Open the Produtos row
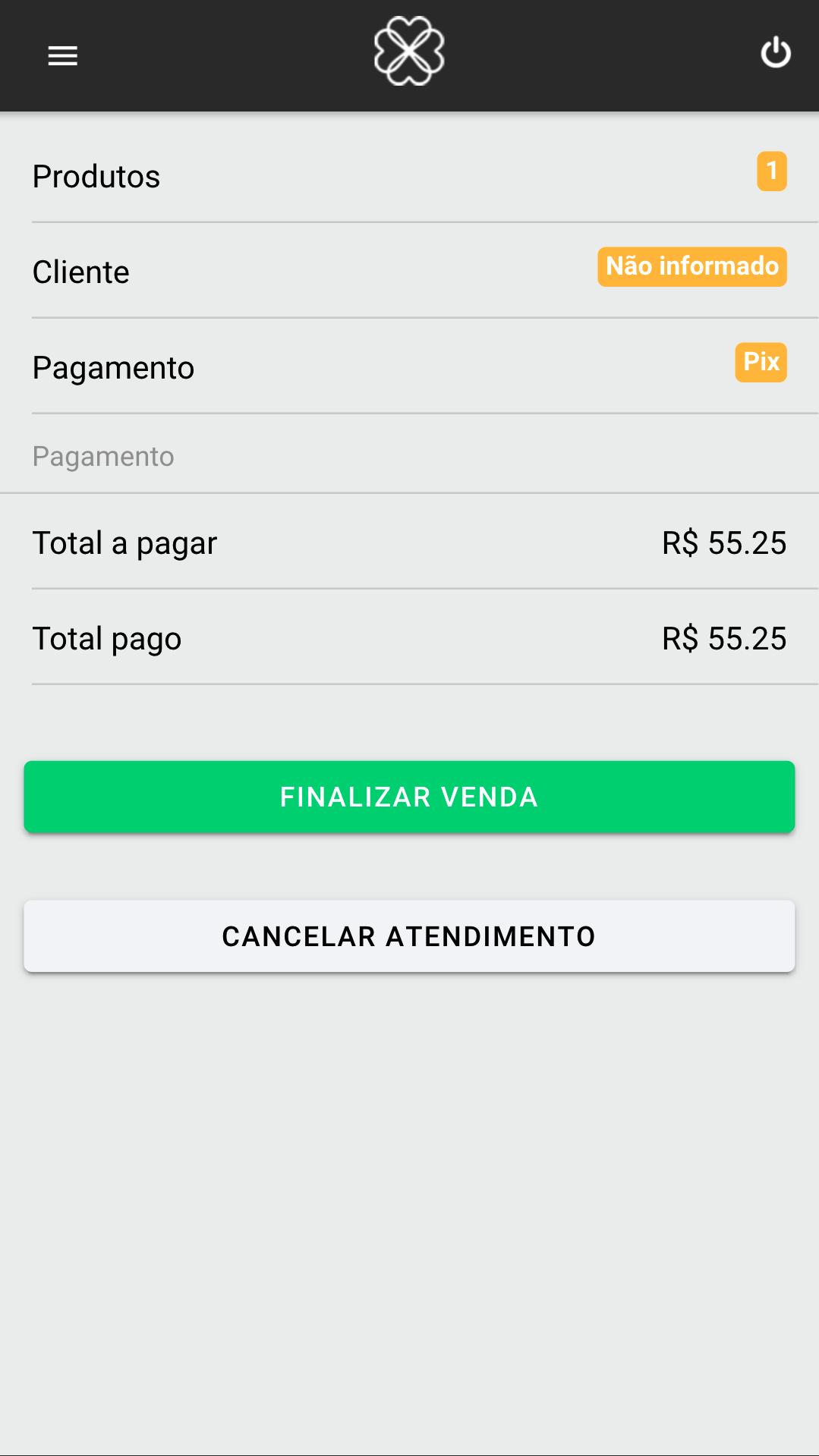This screenshot has height=1456, width=819. click(x=409, y=175)
